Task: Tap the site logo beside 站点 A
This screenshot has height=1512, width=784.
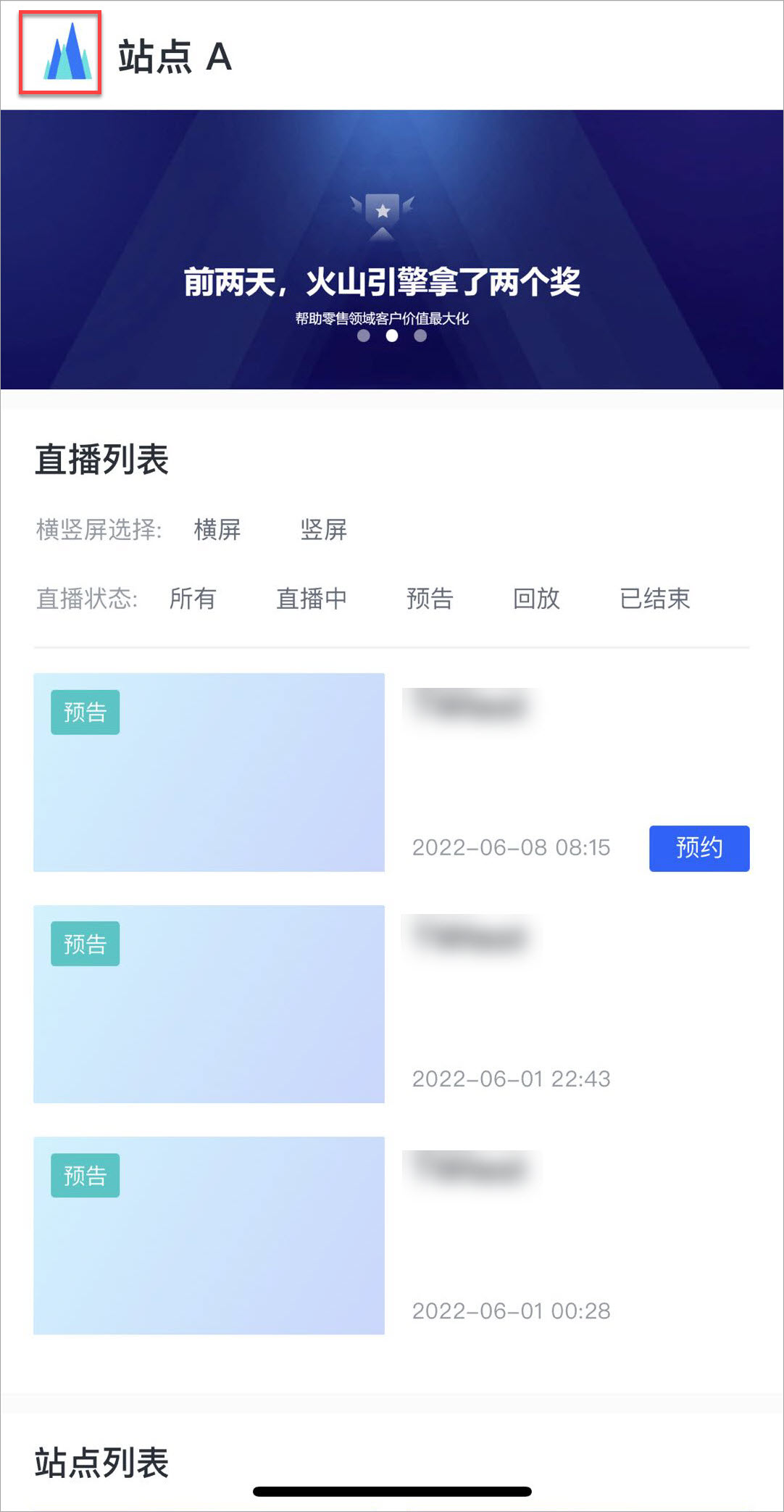Action: pyautogui.click(x=60, y=53)
